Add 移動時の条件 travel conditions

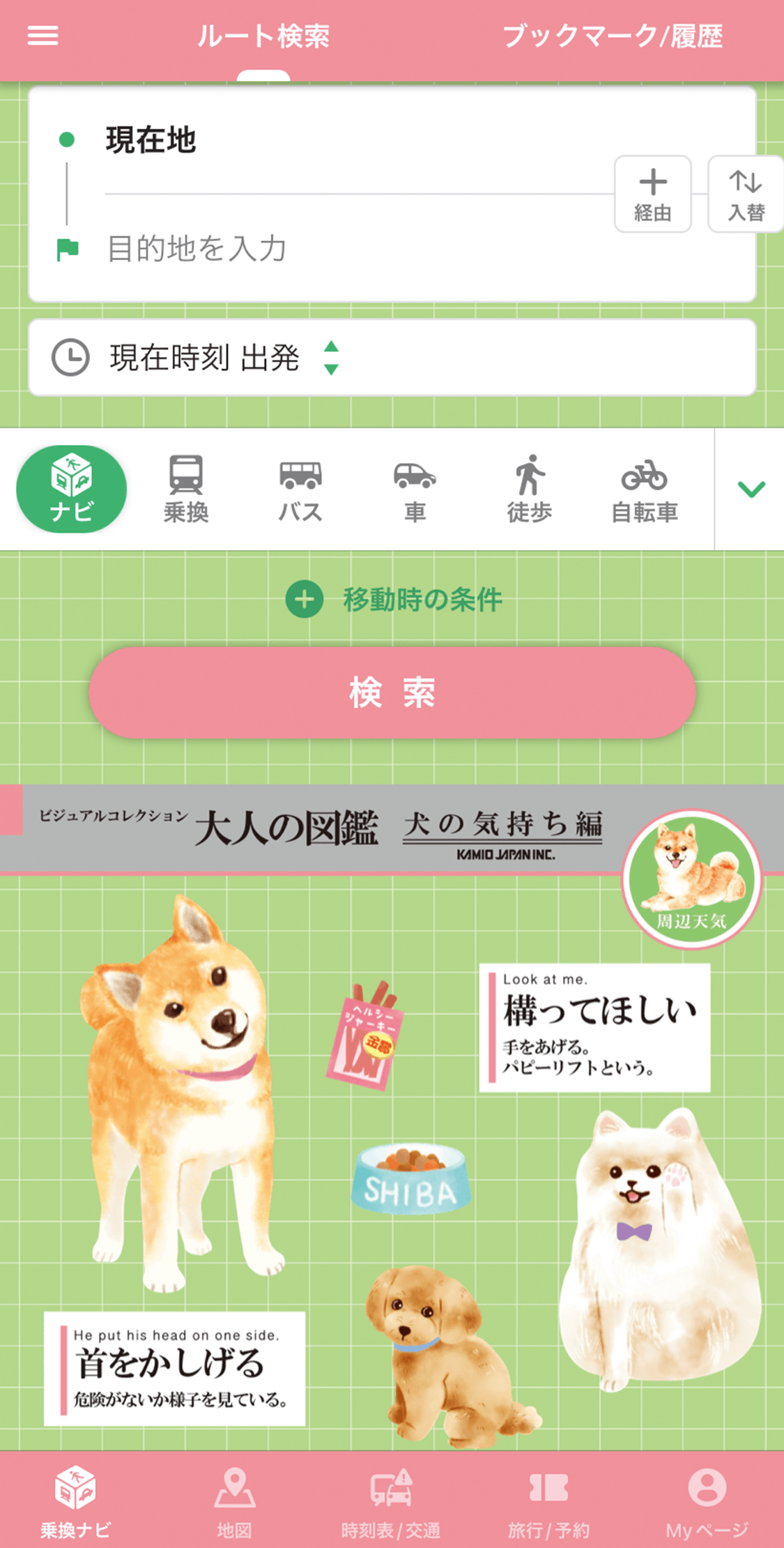(x=394, y=600)
